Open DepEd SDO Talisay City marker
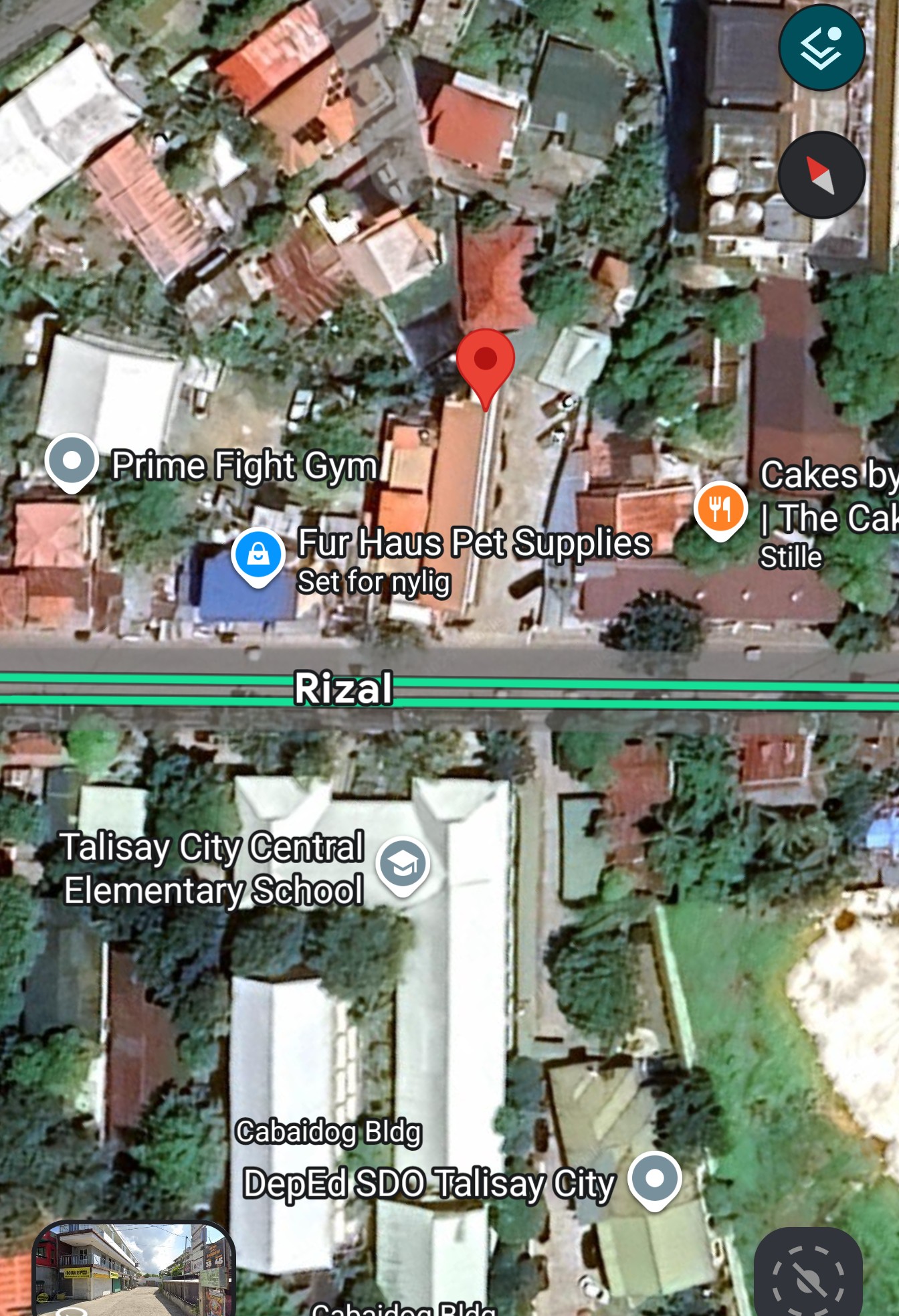This screenshot has width=899, height=1316. coord(655,1180)
